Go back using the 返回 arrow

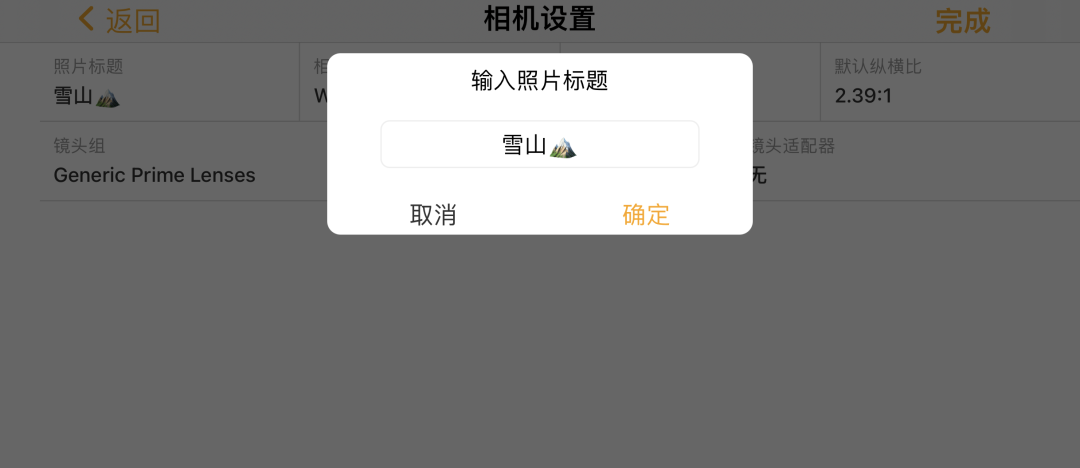pos(119,20)
